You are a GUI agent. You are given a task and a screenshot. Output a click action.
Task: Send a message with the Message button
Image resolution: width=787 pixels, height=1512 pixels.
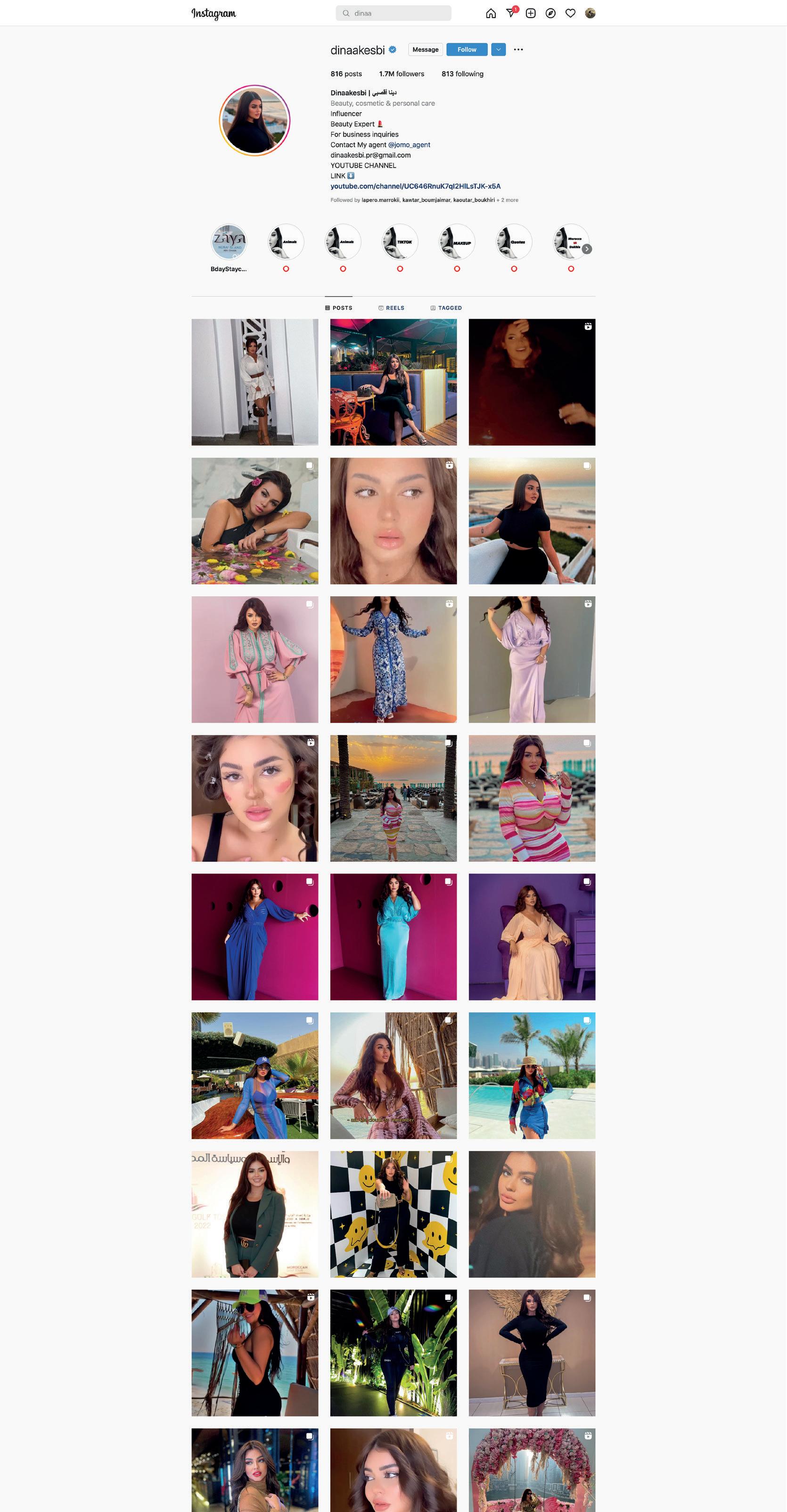(426, 49)
